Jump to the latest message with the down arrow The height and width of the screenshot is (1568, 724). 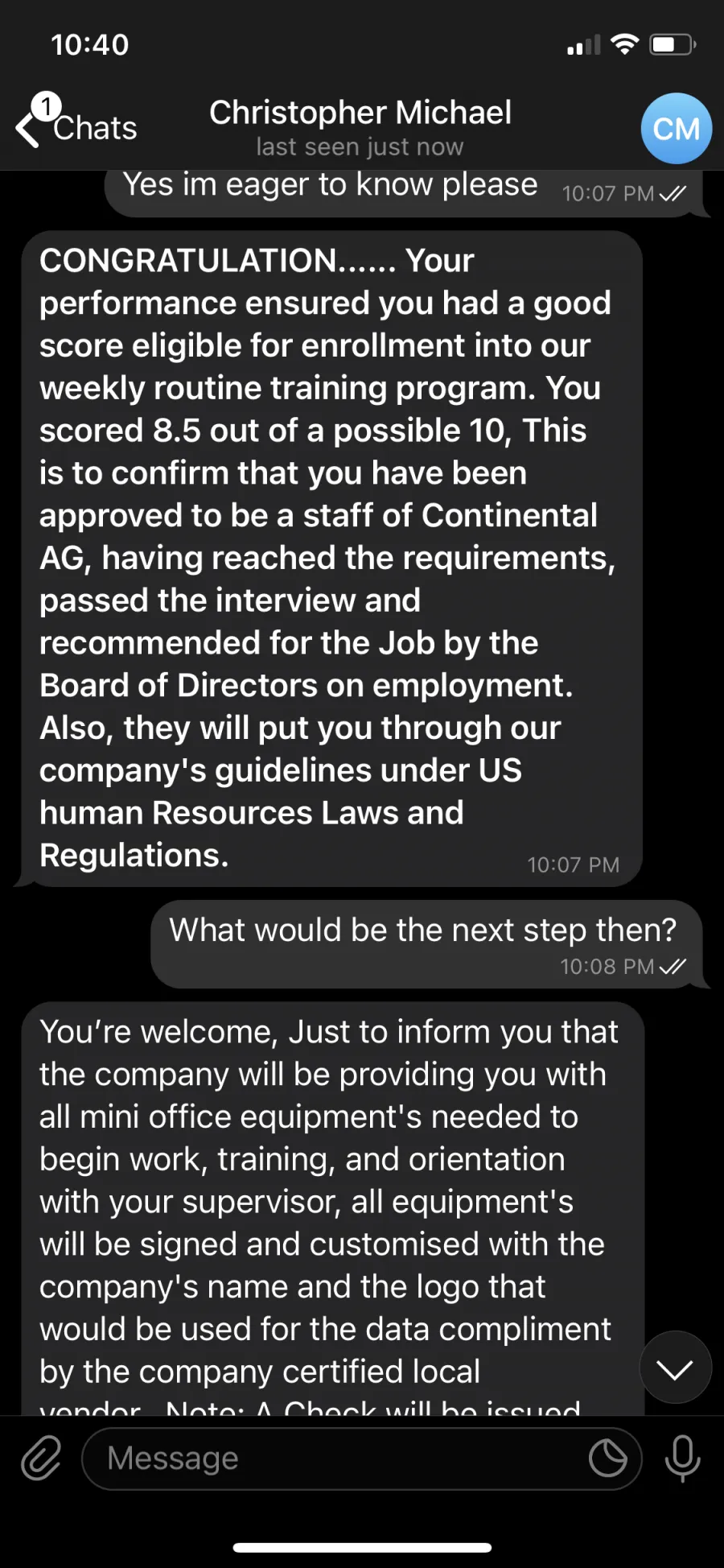[675, 1368]
